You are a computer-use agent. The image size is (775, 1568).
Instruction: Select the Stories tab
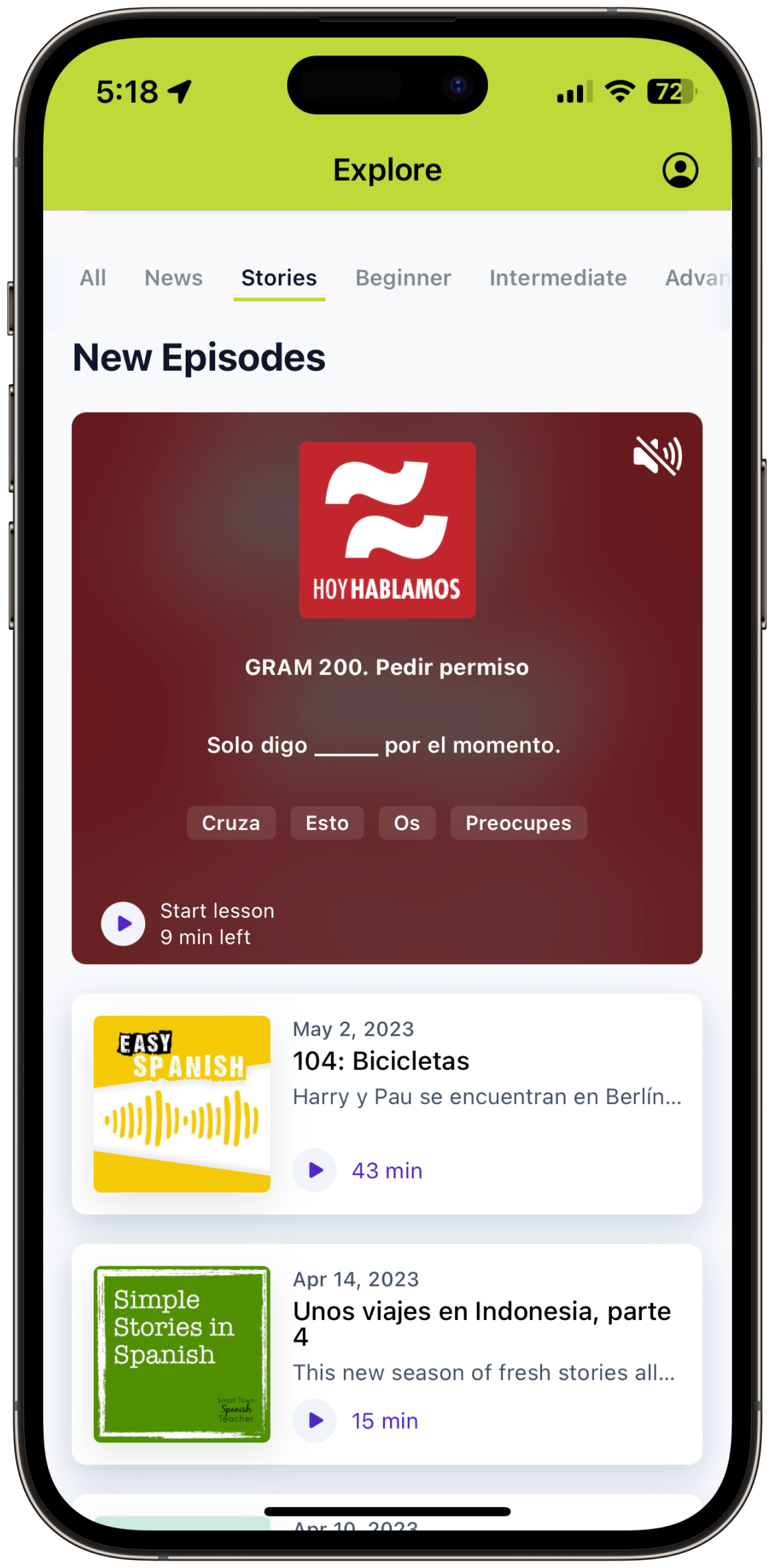pos(279,278)
